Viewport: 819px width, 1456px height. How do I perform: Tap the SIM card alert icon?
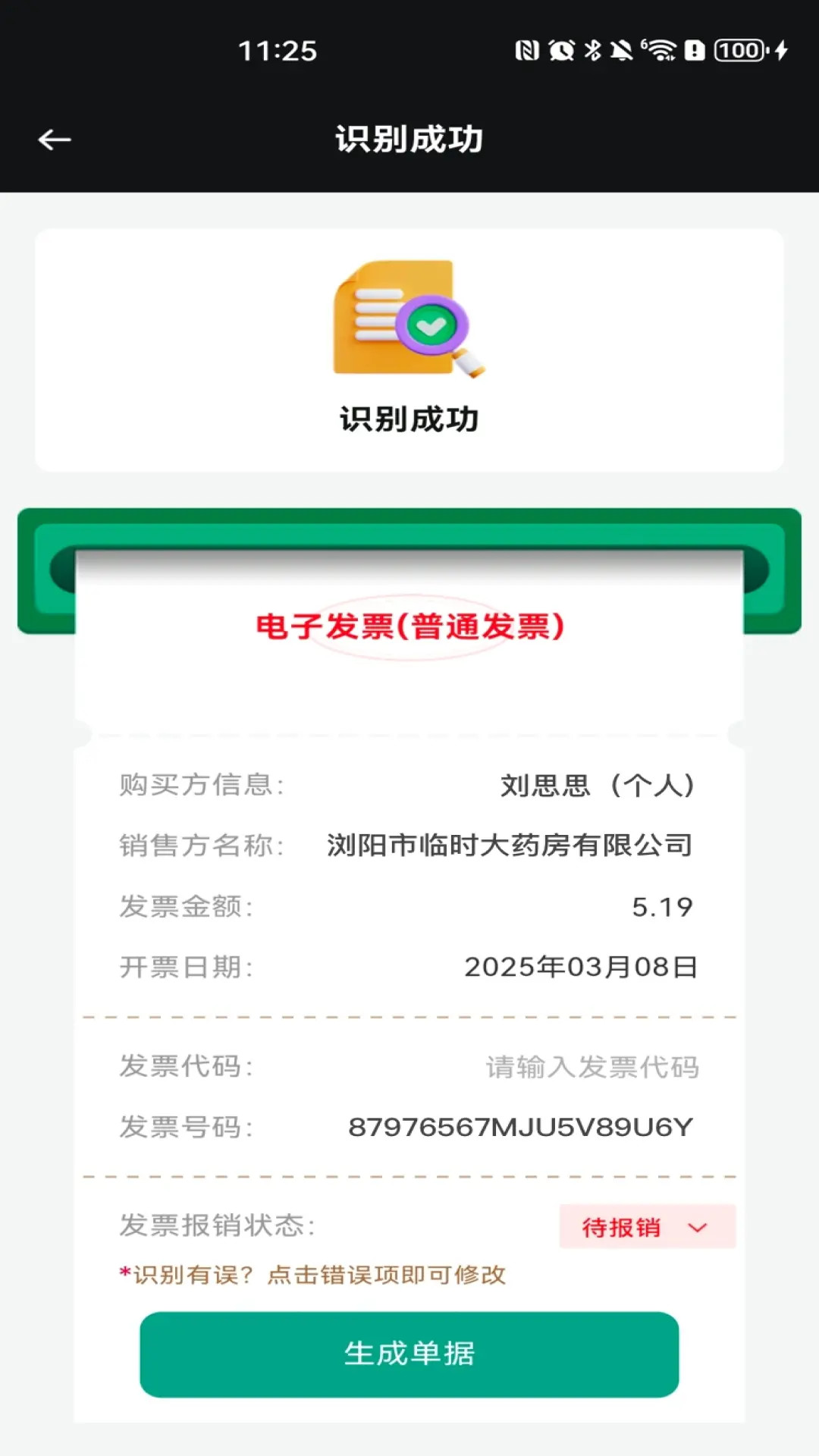coord(694,49)
